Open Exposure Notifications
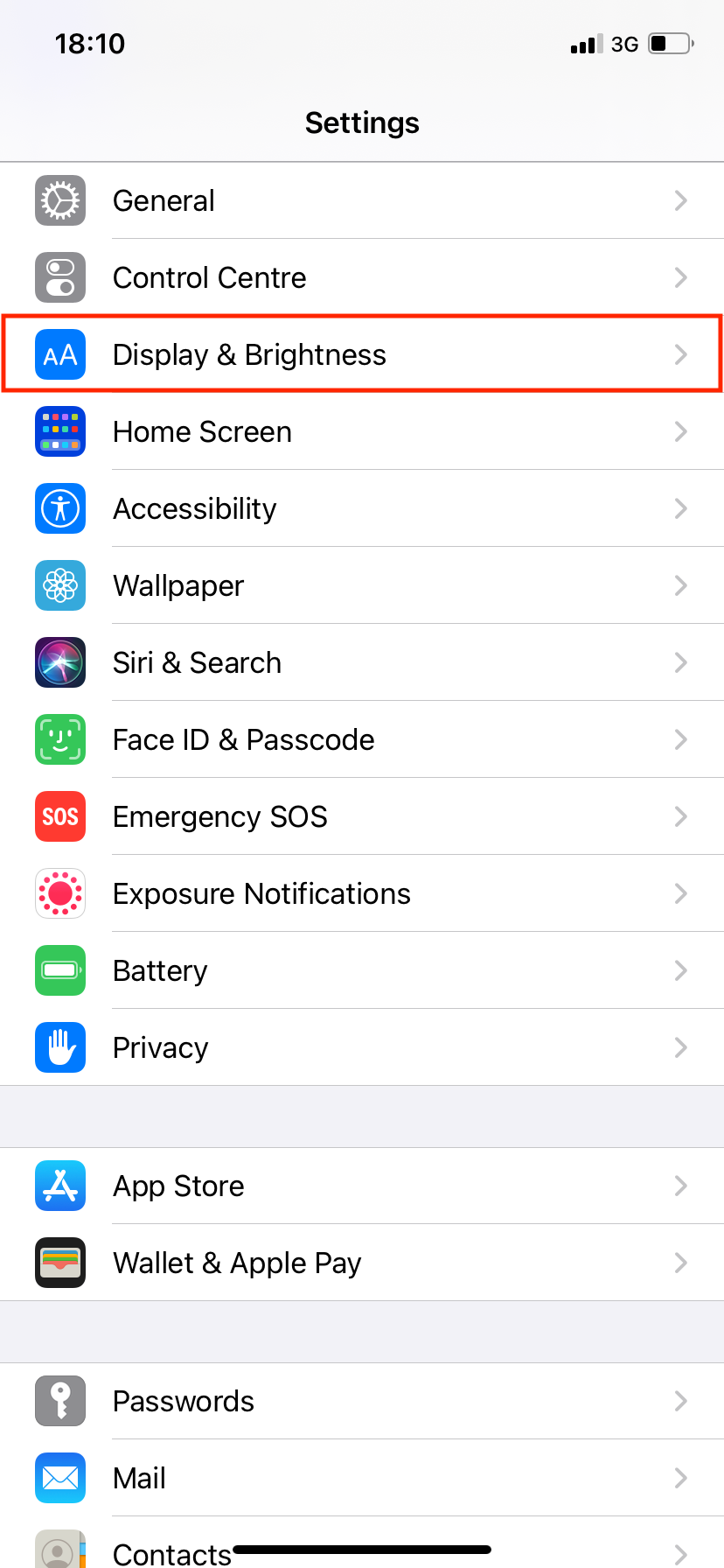The image size is (724, 1568). coord(362,893)
